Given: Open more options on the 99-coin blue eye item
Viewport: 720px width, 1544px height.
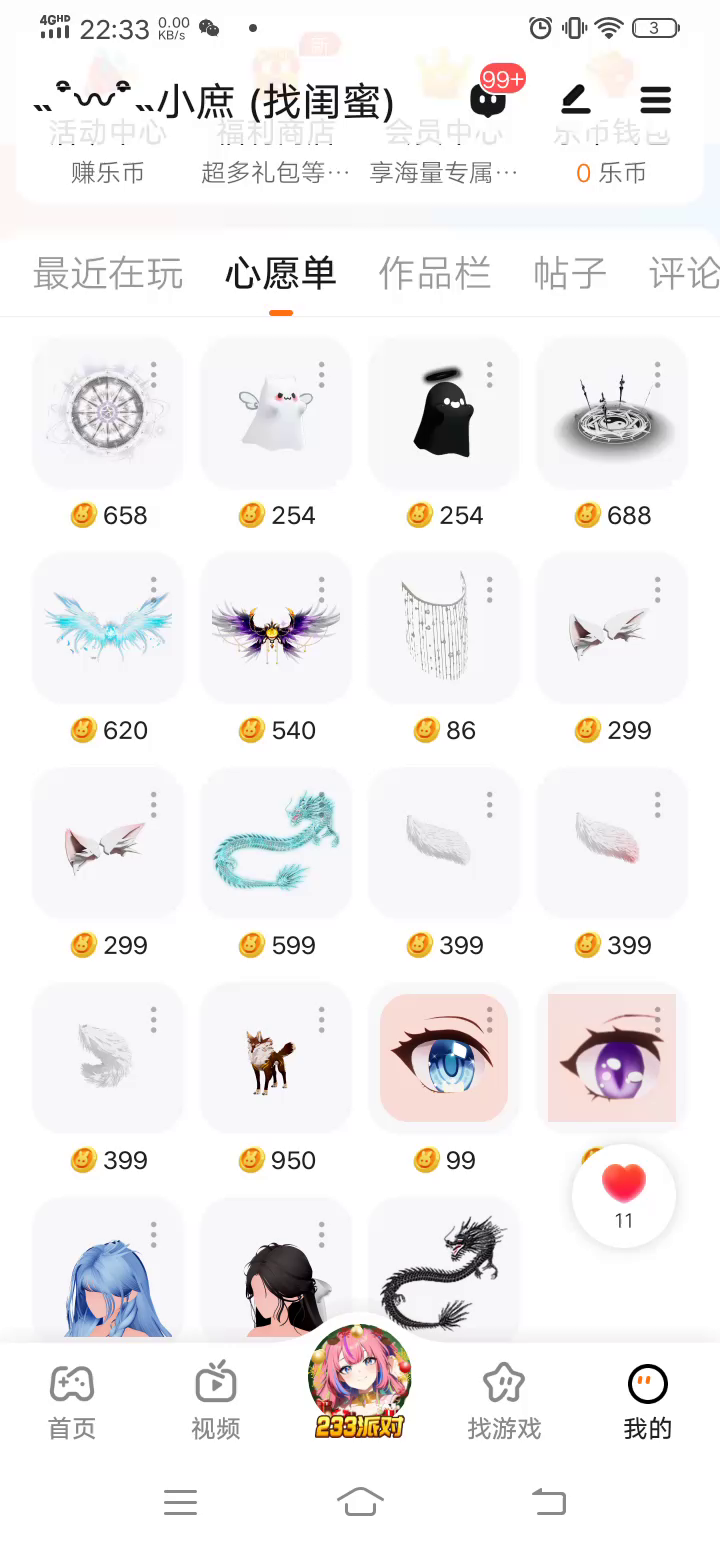Looking at the screenshot, I should click(490, 1019).
